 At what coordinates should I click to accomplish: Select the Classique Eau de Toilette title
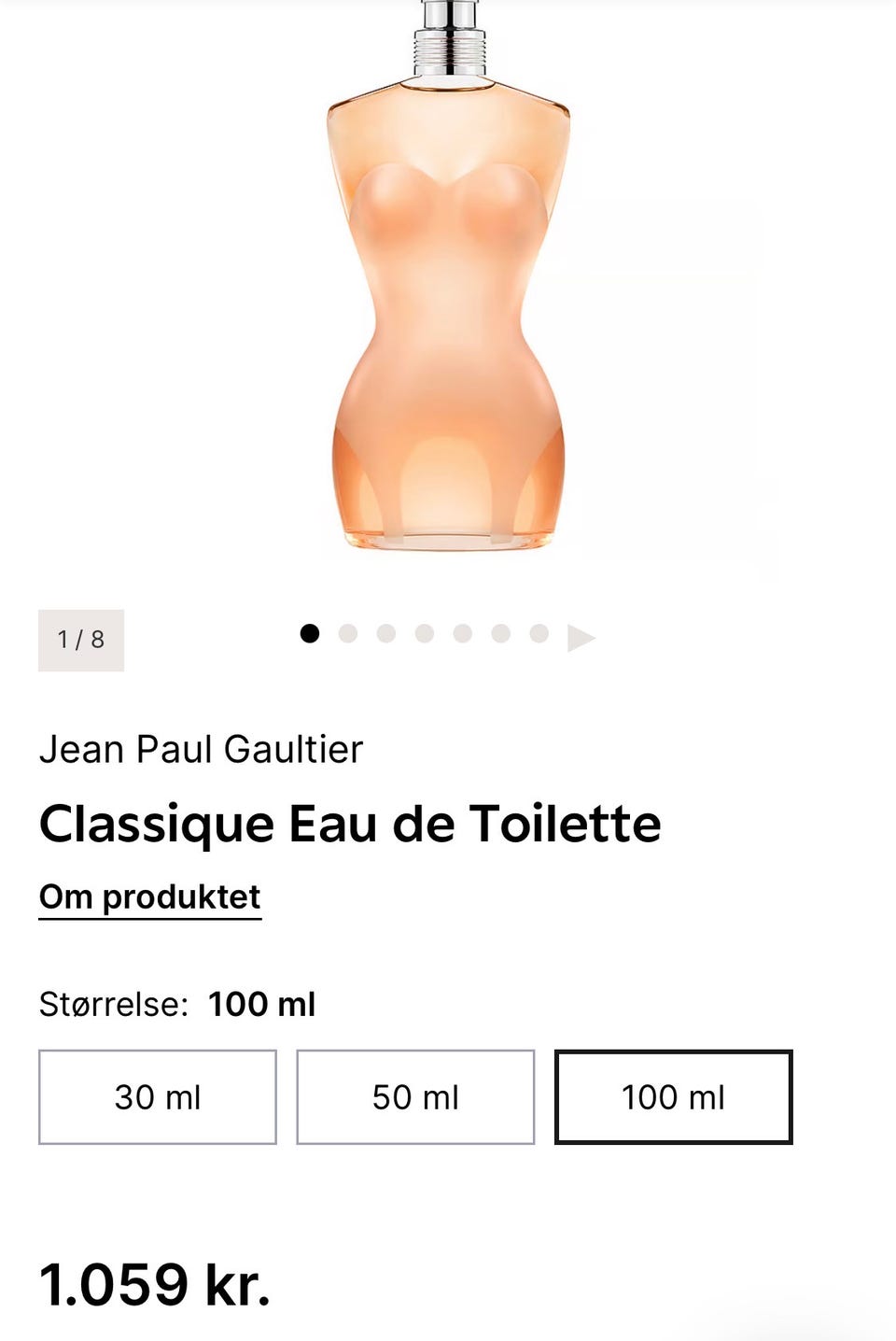pos(350,822)
